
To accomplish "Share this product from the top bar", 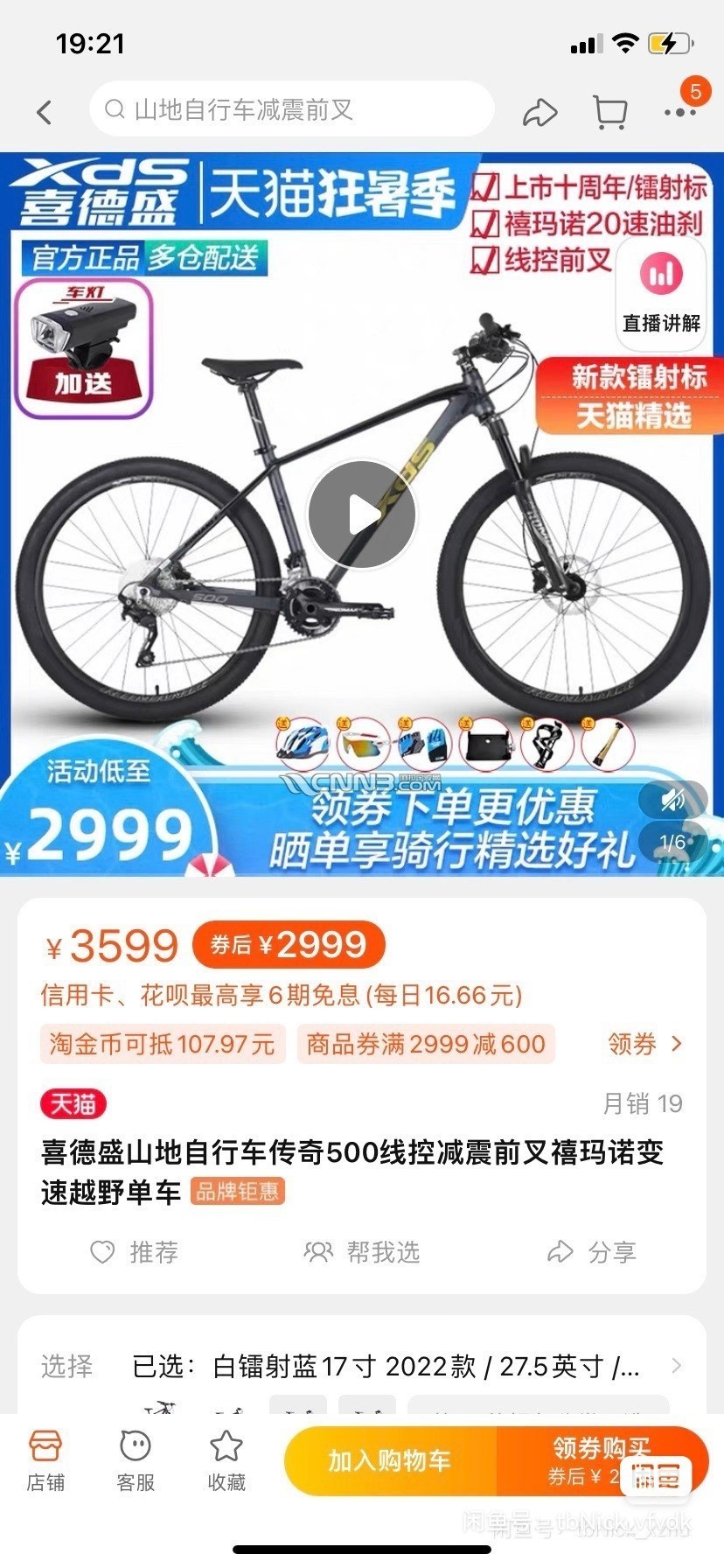I will (x=540, y=112).
